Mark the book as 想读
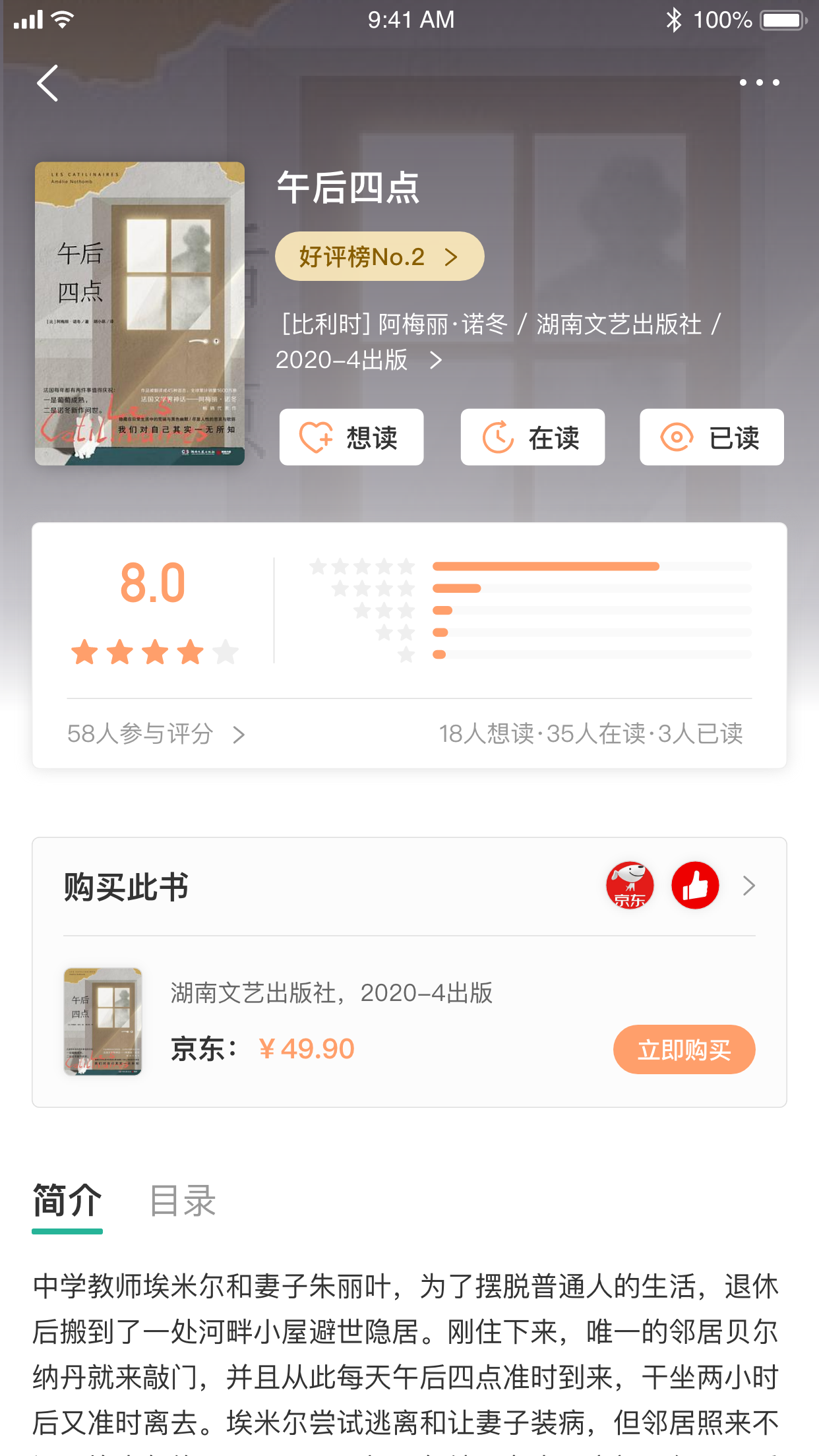The height and width of the screenshot is (1456, 819). click(351, 437)
